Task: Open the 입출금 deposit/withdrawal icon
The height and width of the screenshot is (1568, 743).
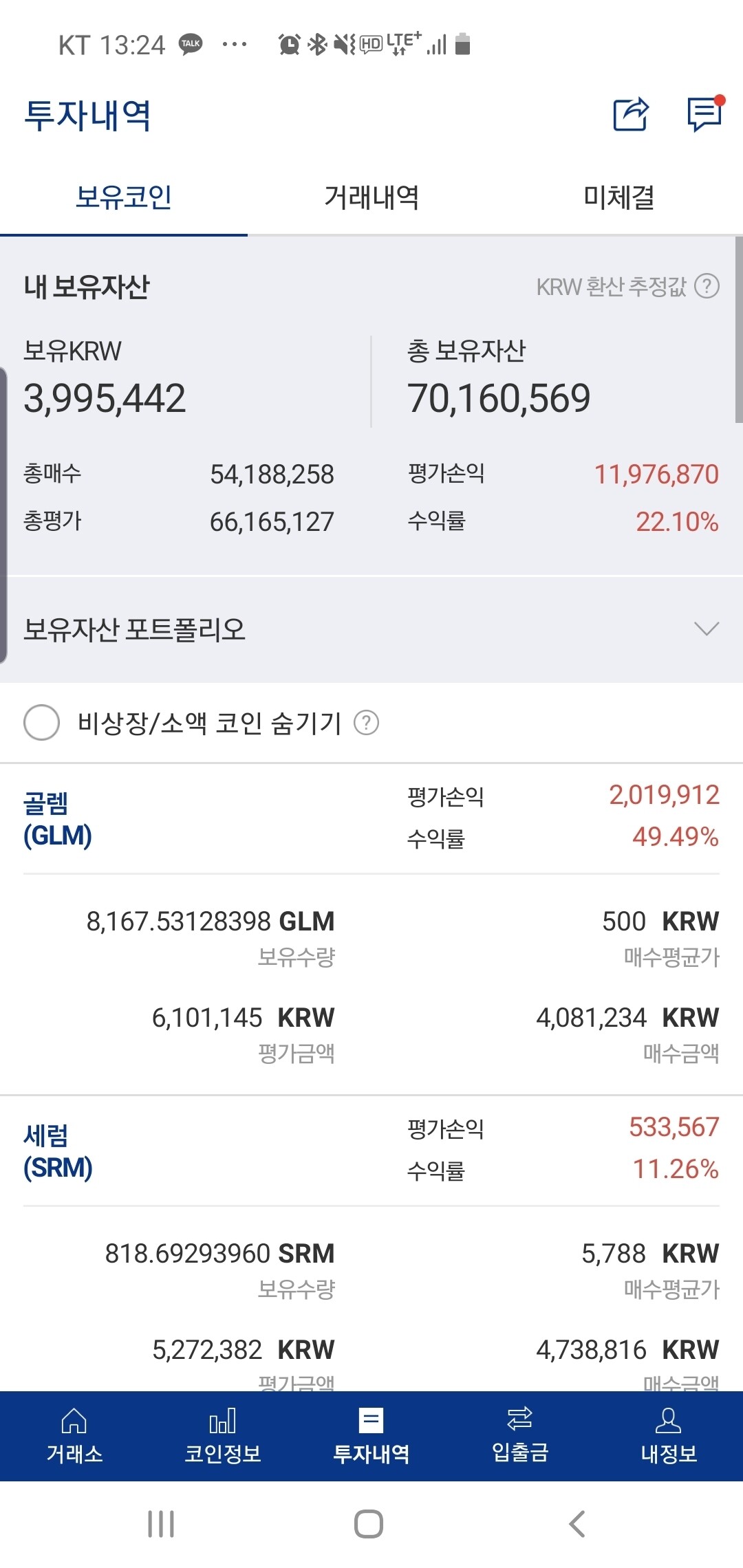Action: (520, 1437)
